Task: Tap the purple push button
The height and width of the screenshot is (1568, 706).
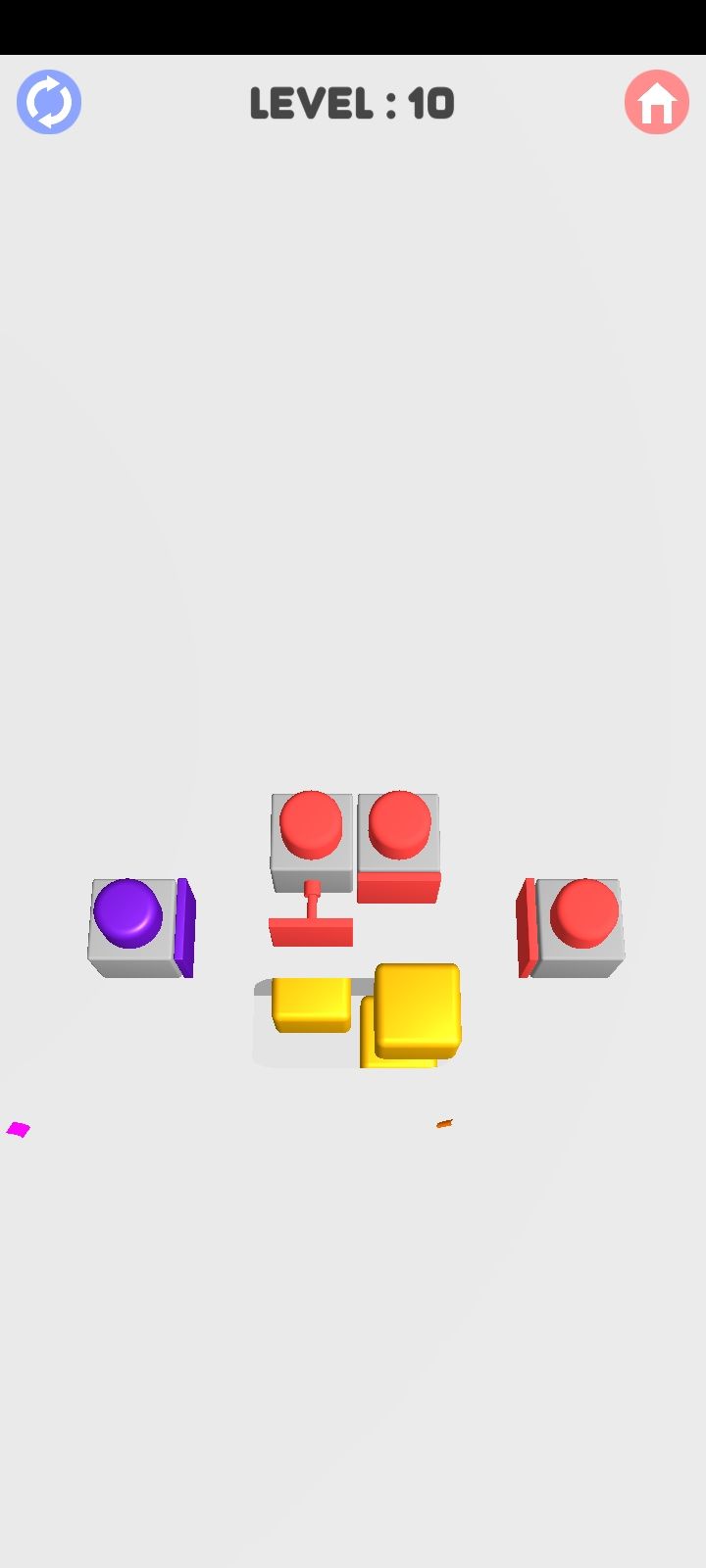Action: 128,913
